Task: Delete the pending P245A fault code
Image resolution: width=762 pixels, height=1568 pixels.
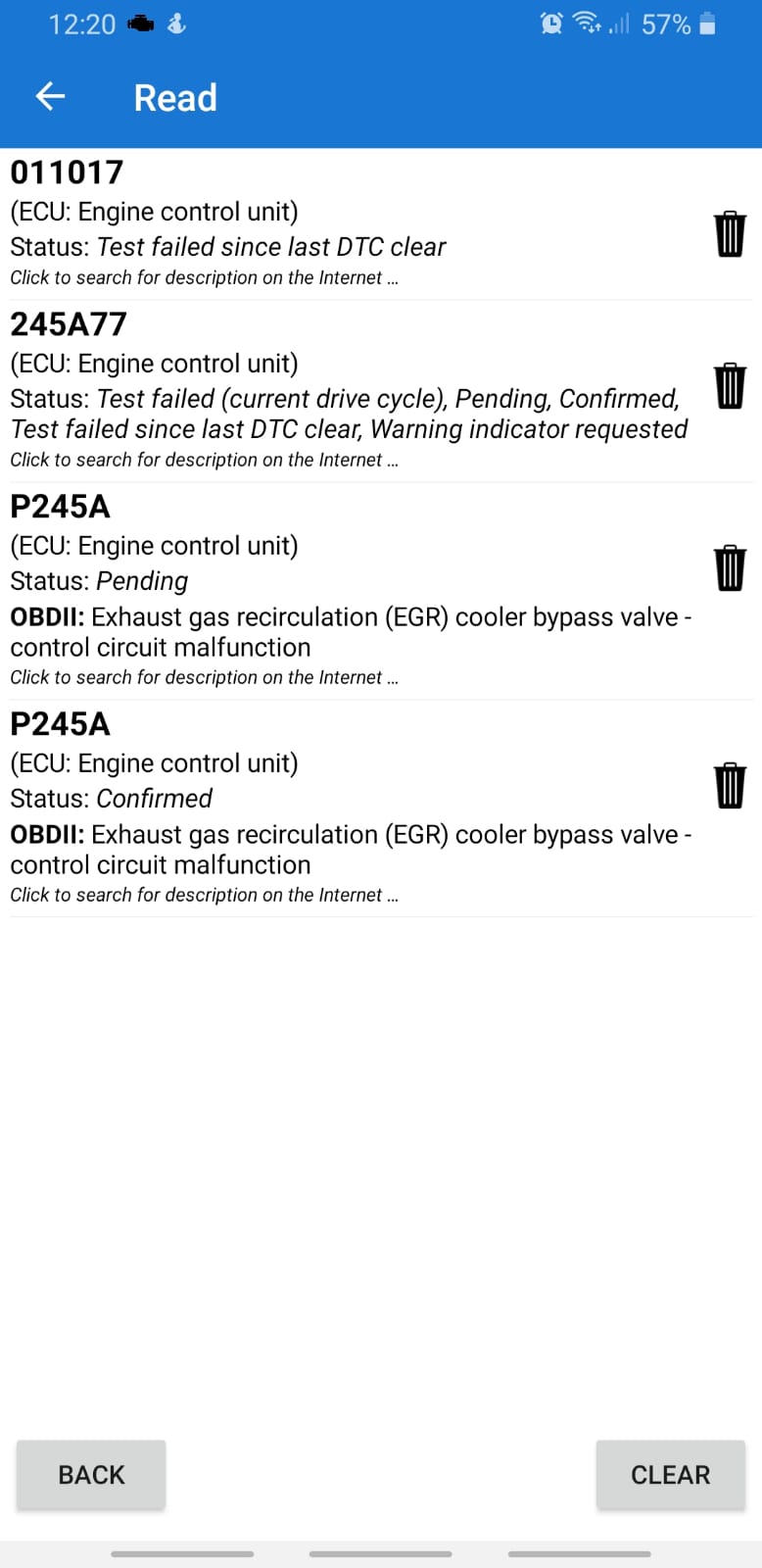Action: pyautogui.click(x=730, y=567)
